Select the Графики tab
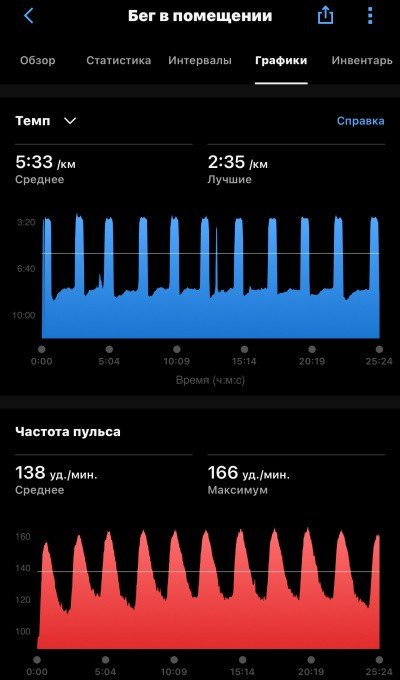The image size is (400, 680). point(281,60)
